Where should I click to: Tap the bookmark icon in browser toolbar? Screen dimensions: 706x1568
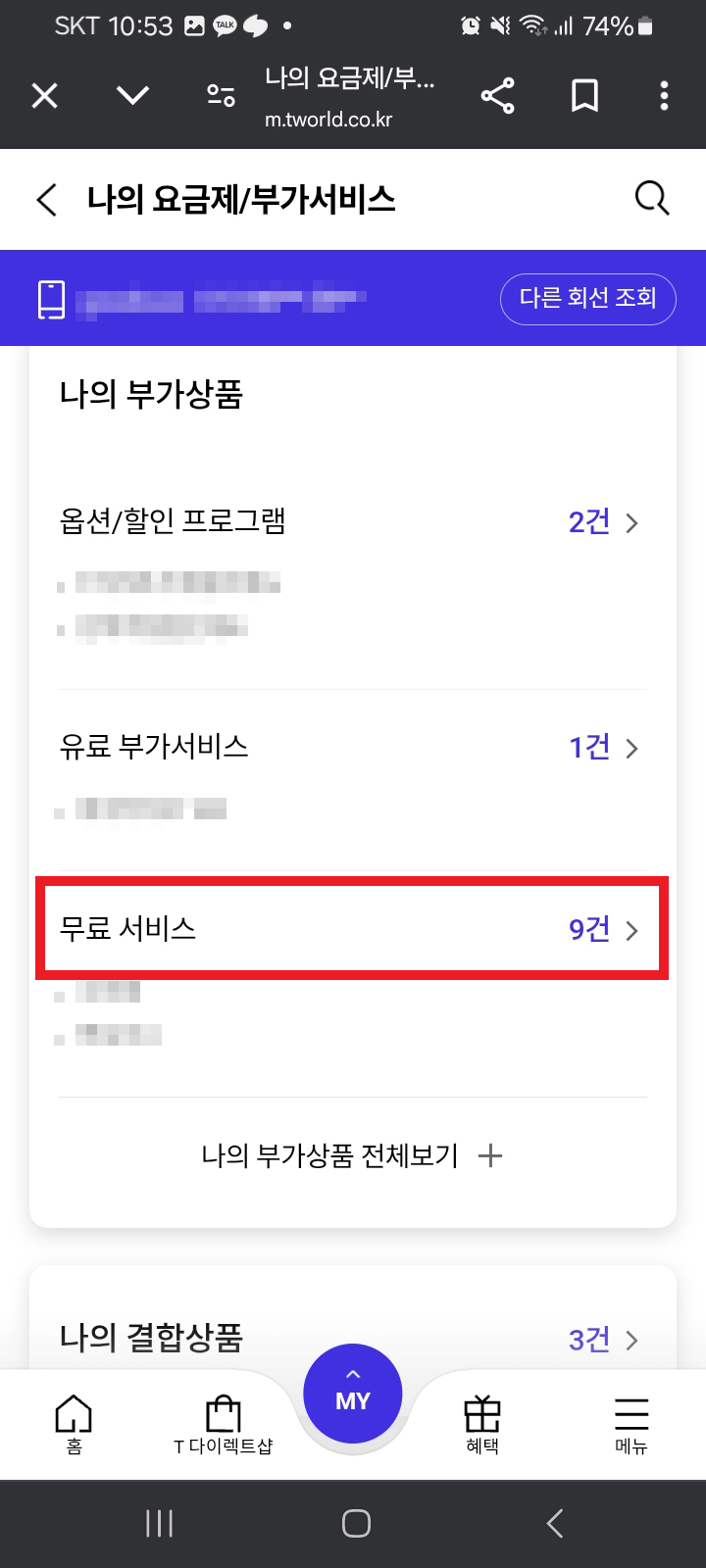[x=583, y=95]
